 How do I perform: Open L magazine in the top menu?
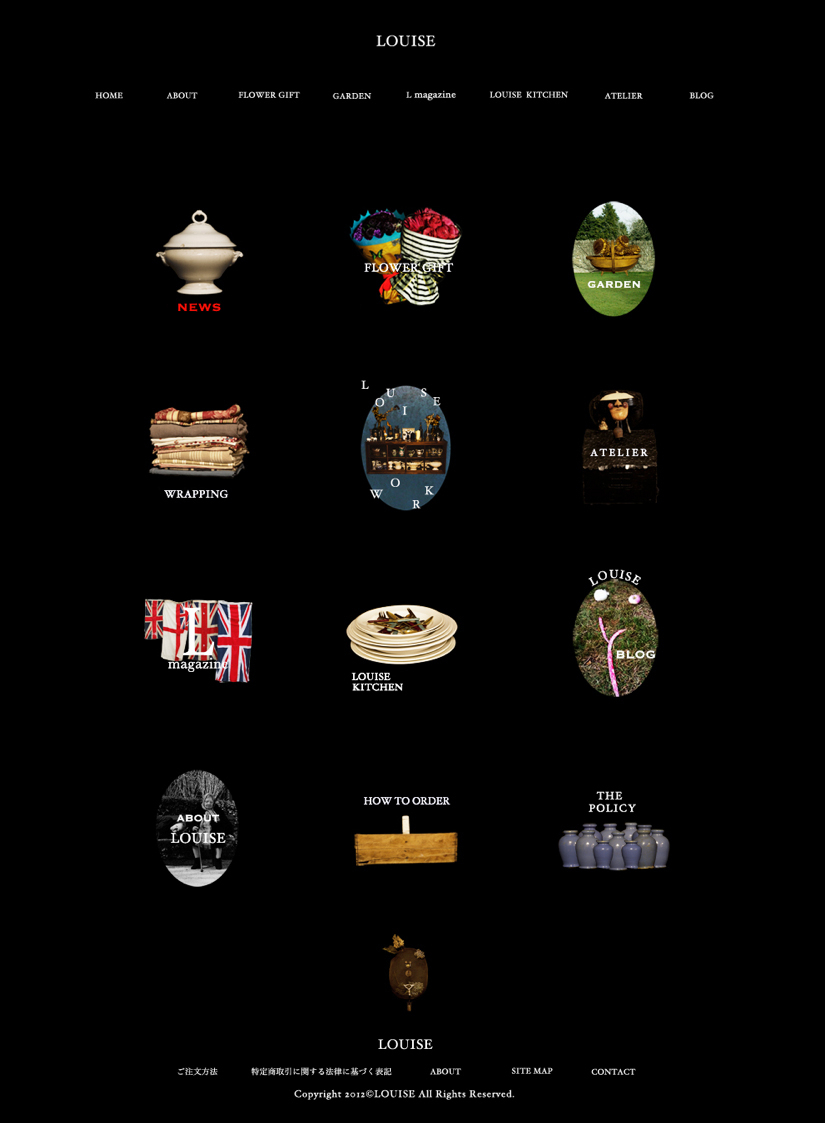point(431,95)
